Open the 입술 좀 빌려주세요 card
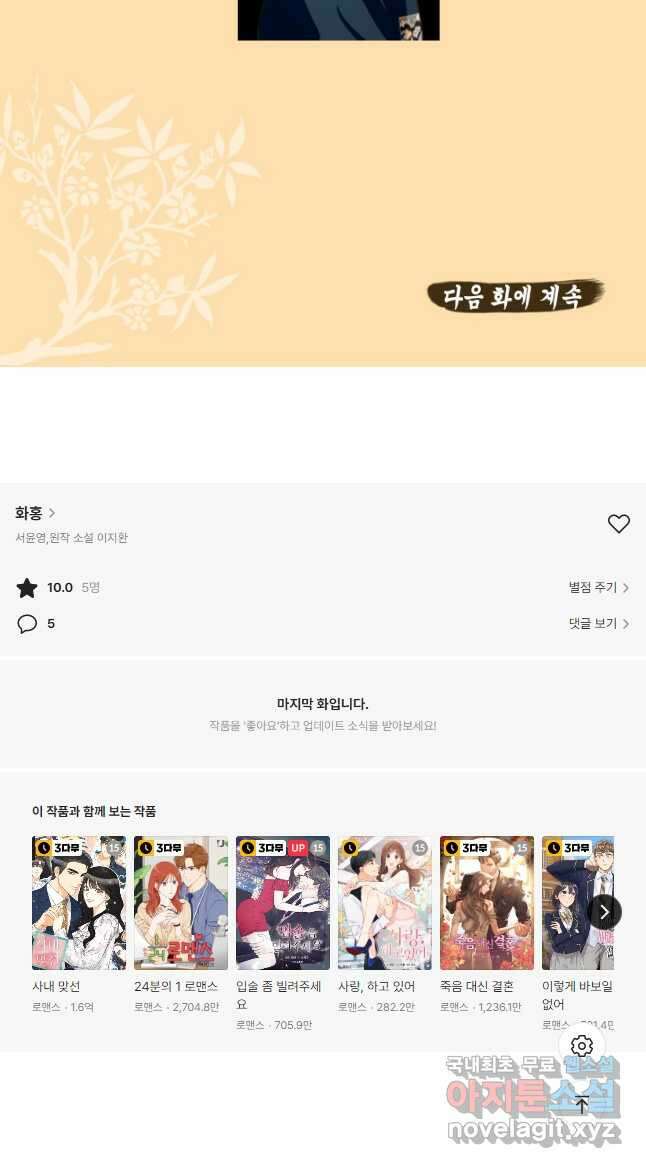 (x=282, y=933)
